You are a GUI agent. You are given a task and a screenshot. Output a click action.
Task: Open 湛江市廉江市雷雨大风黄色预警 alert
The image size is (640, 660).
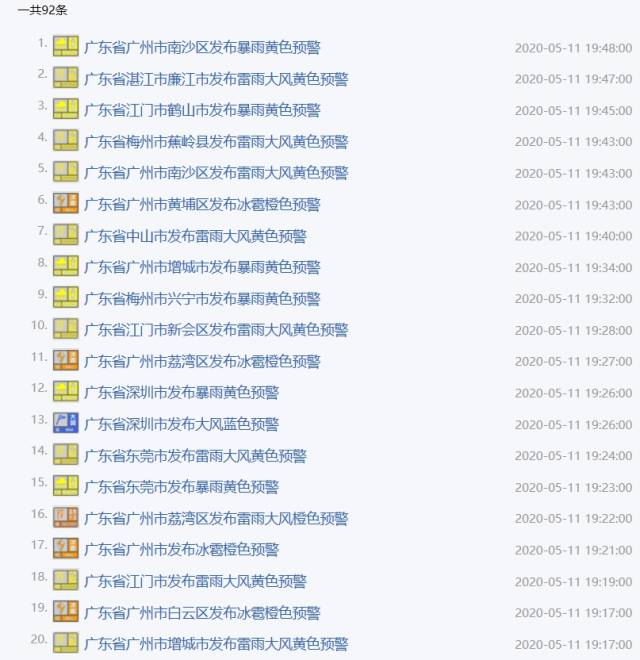point(216,79)
